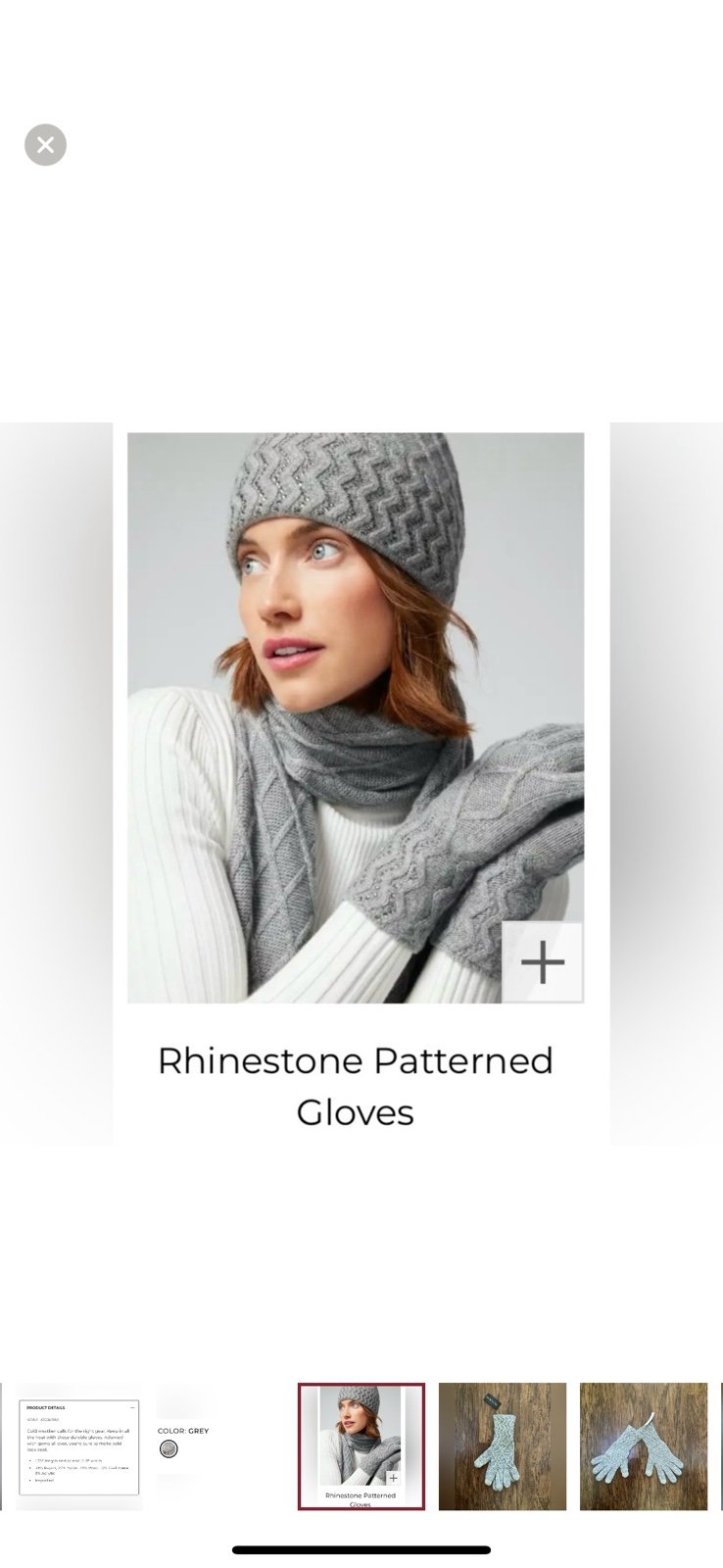
Task: View the tagged single glove thumbnail
Action: 503,1446
